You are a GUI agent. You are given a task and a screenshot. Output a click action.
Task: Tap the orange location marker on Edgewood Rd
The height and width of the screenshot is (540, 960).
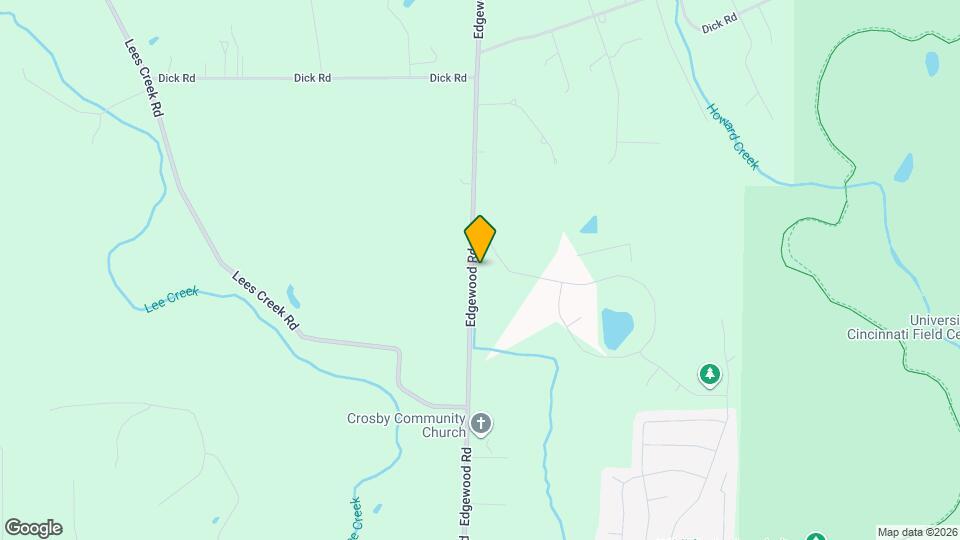tap(480, 239)
